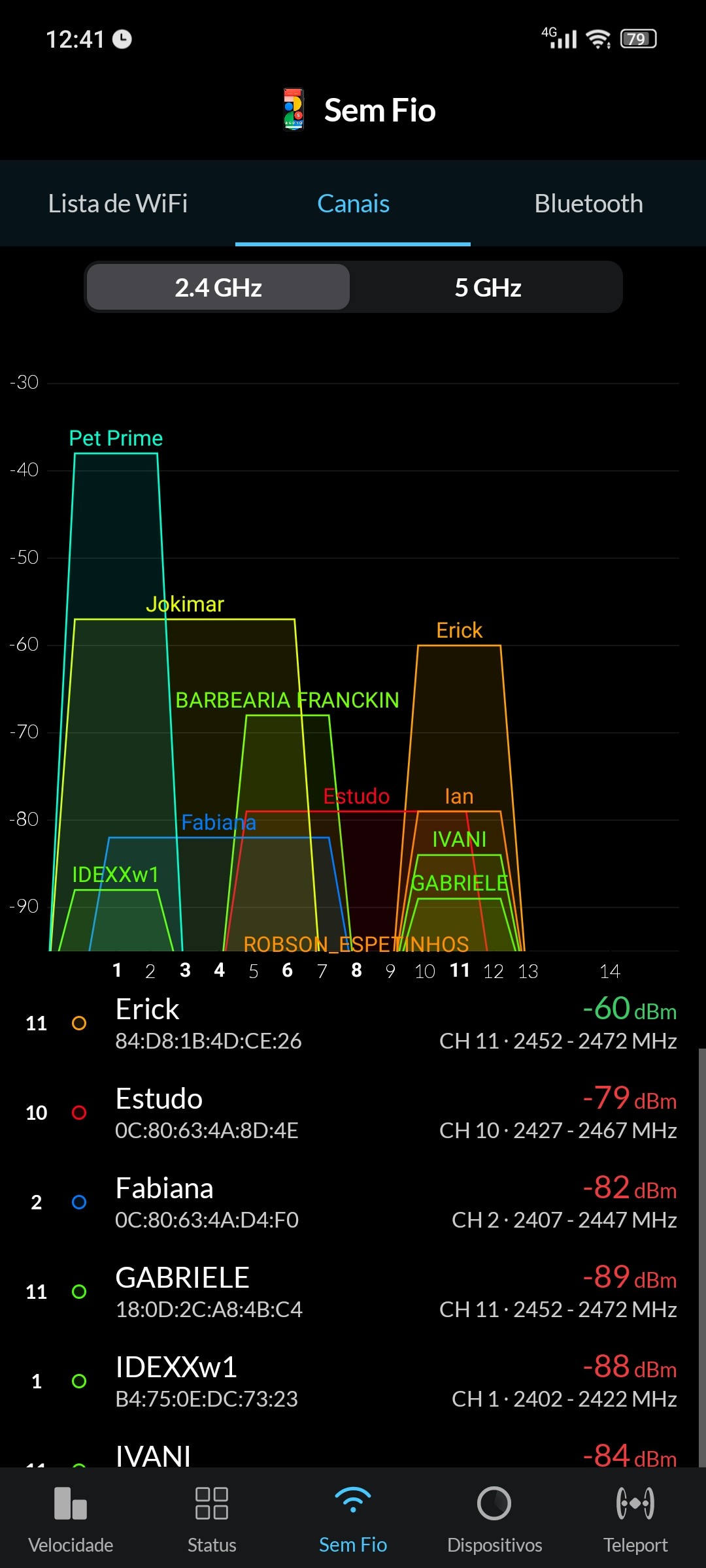
Task: Open the Erick network row
Action: [353, 1024]
